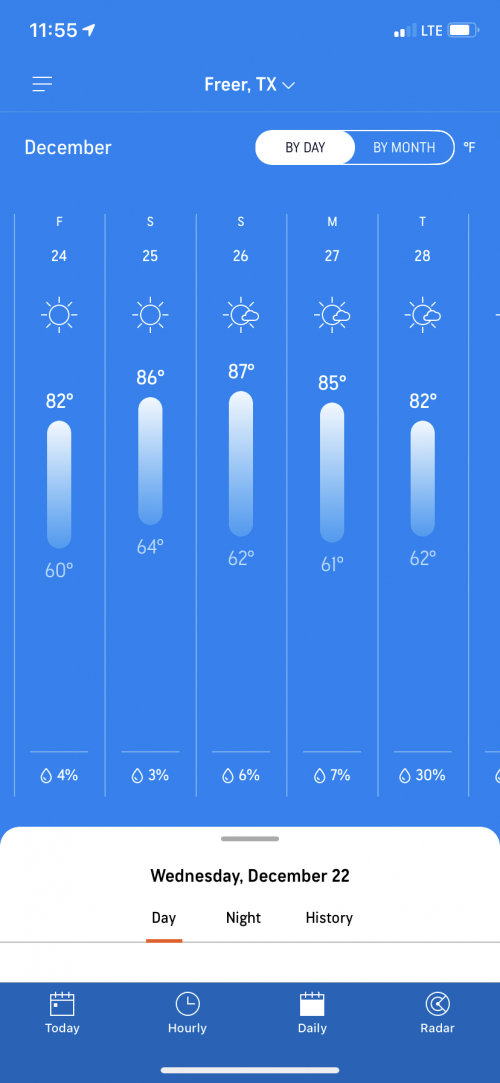Image resolution: width=500 pixels, height=1083 pixels.
Task: Select Monday the 27th forecast column
Action: click(x=332, y=505)
